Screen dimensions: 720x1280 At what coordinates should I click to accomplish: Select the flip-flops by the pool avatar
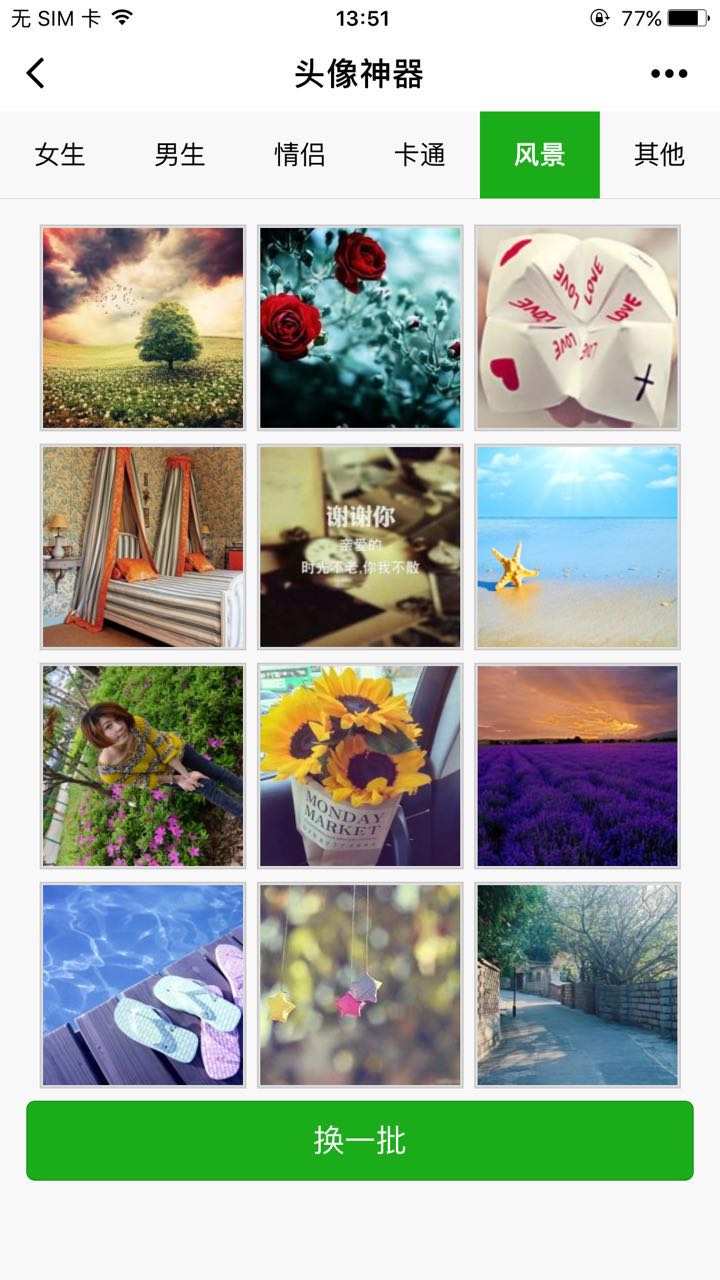coord(143,984)
